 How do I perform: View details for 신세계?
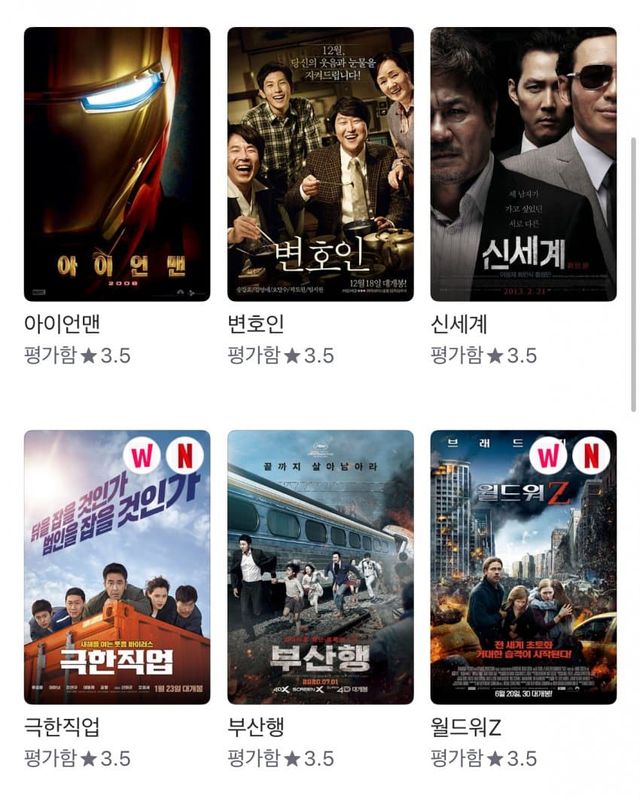coord(523,164)
